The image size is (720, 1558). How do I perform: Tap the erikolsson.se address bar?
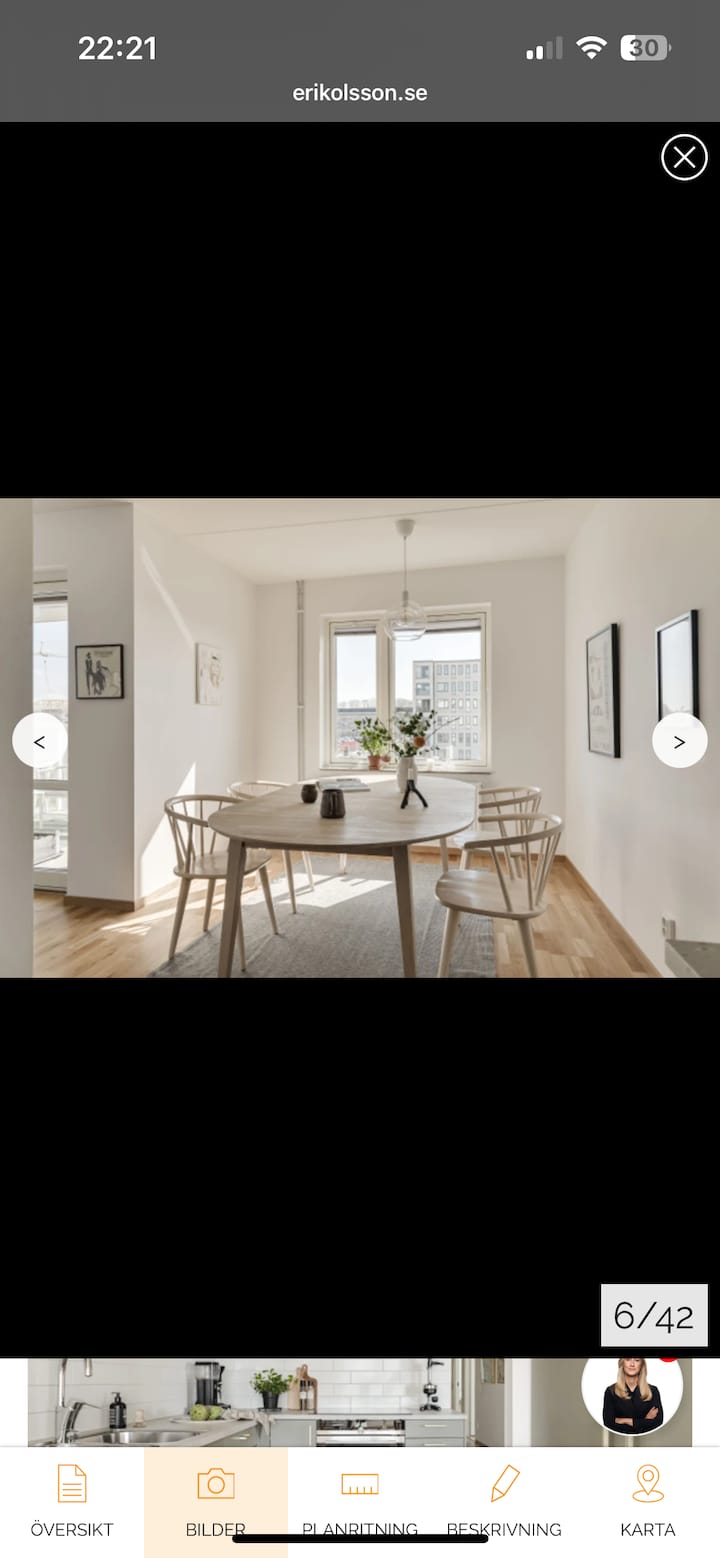tap(360, 93)
